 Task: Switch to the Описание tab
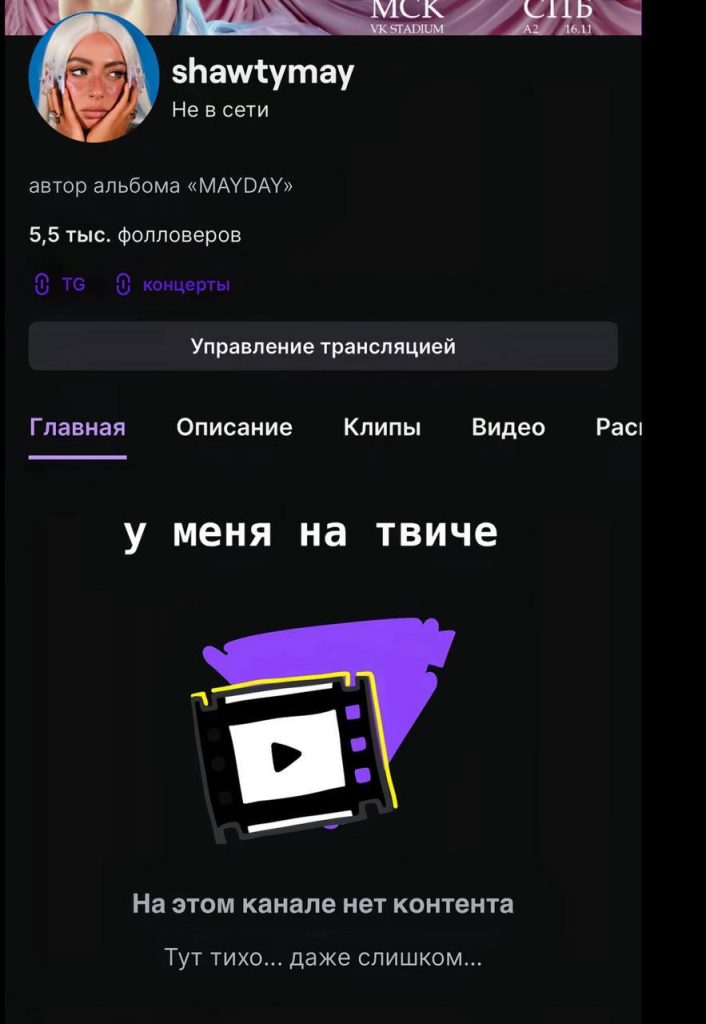click(x=234, y=428)
